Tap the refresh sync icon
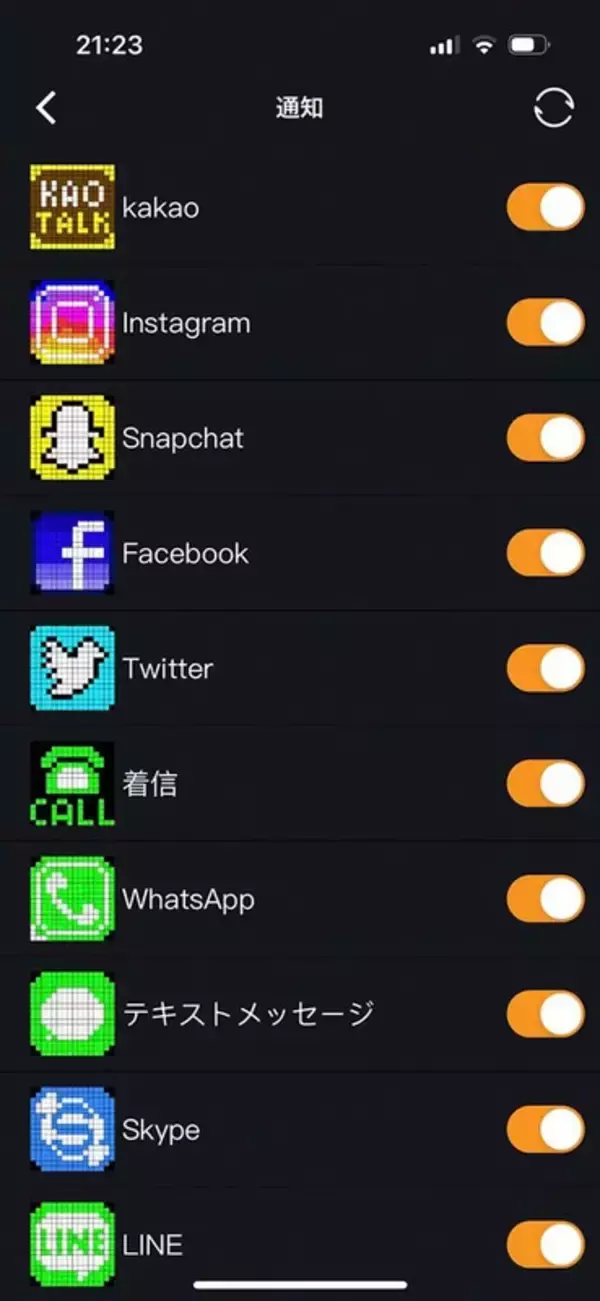The image size is (600, 1301). [x=554, y=108]
